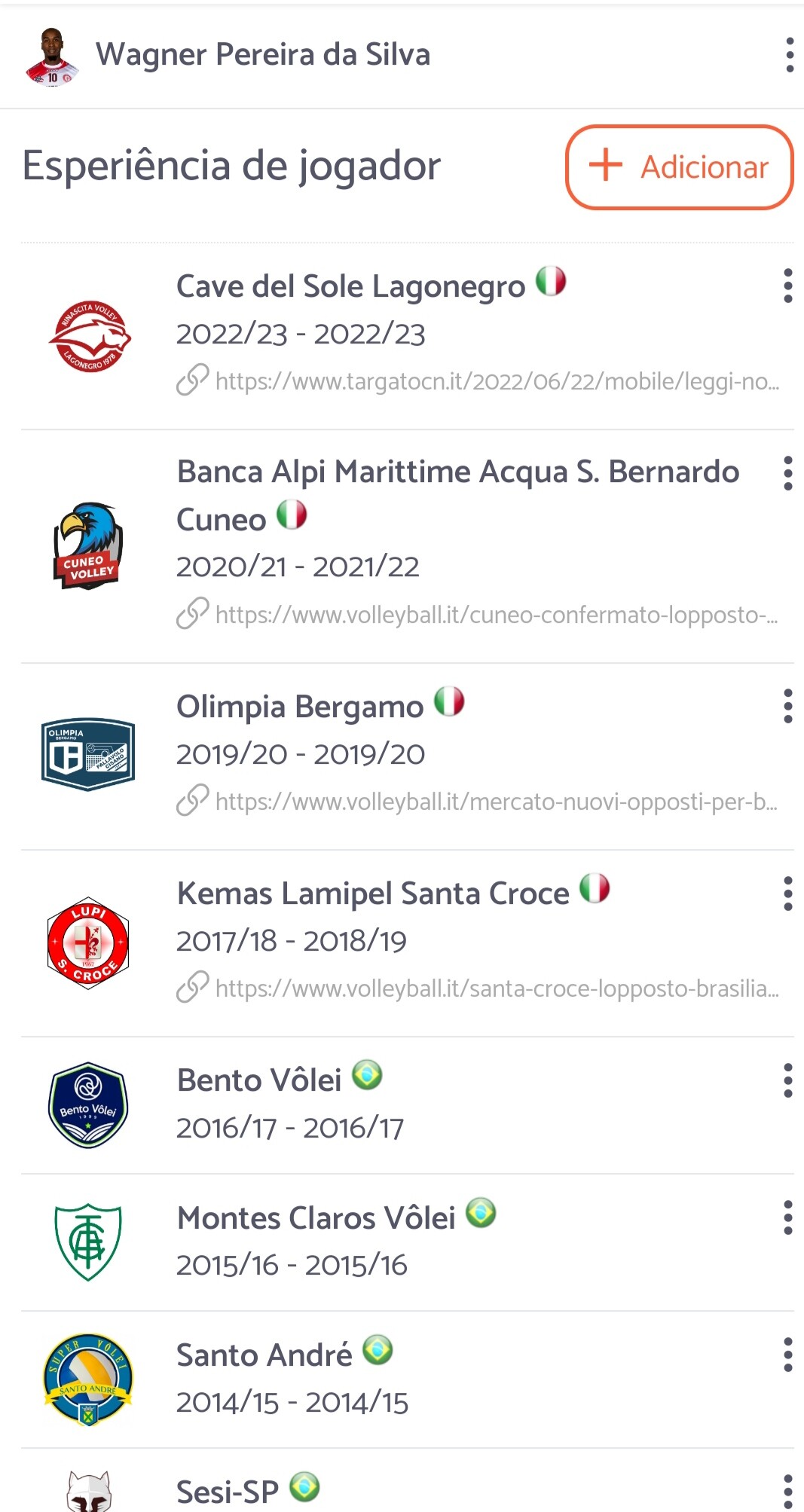Open options for Santo André
This screenshot has width=804, height=1512.
click(x=787, y=1355)
